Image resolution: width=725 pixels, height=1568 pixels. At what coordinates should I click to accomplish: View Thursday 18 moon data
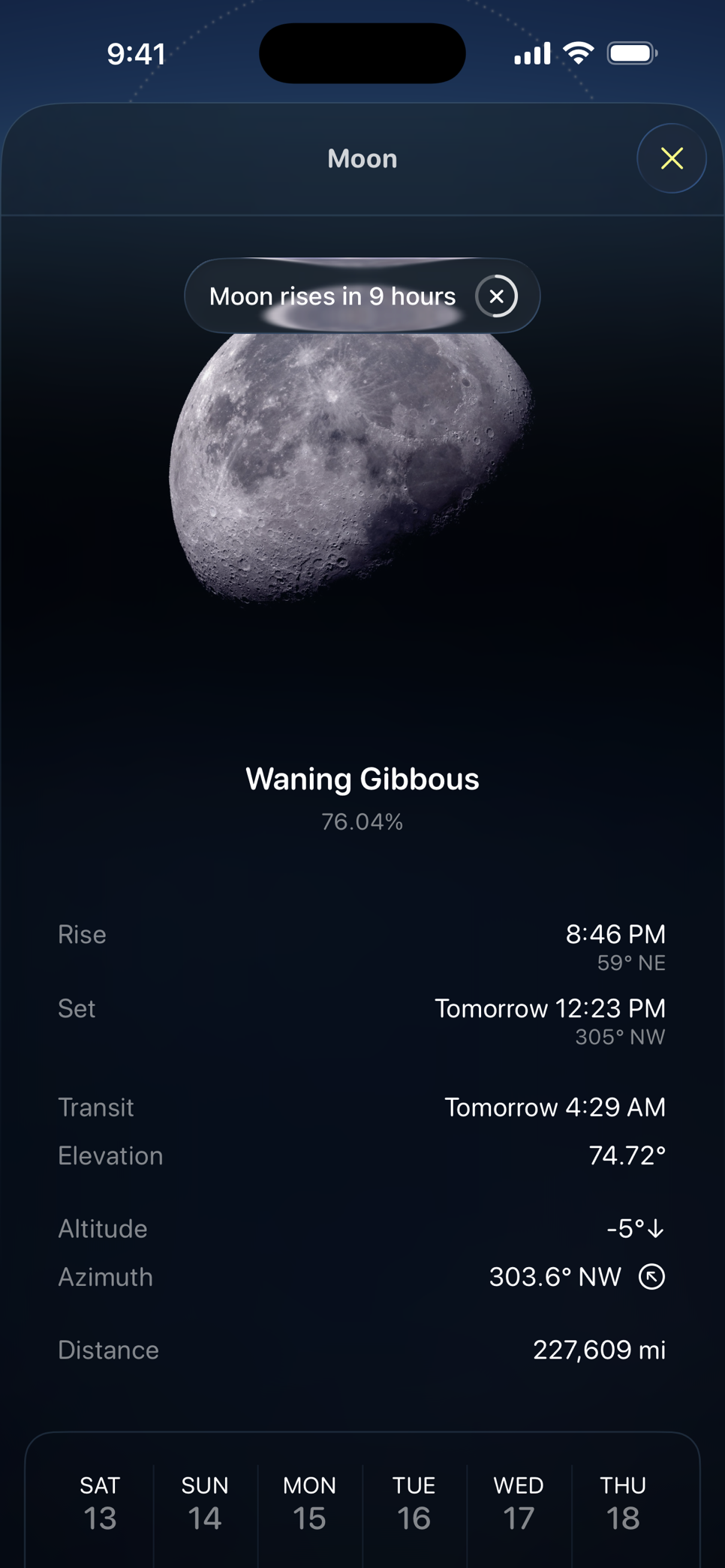pos(623,1503)
